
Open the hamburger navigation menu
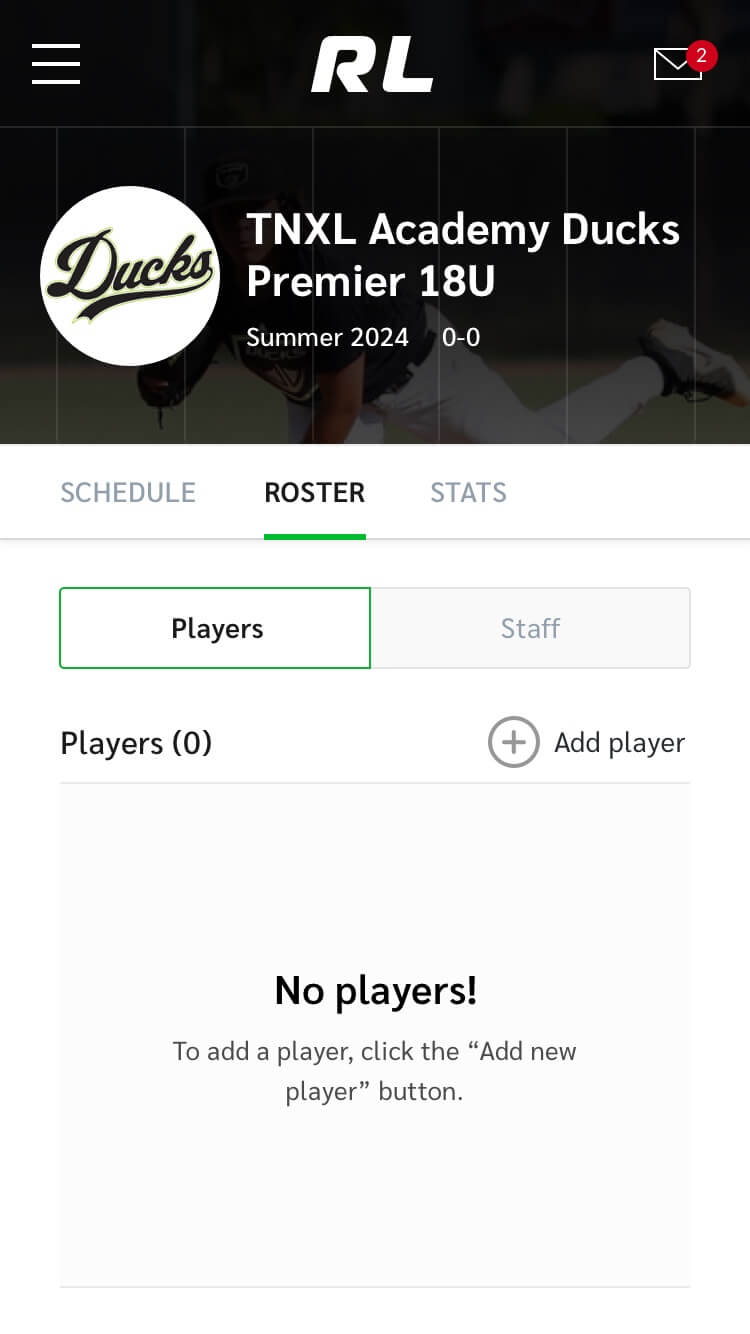(55, 63)
